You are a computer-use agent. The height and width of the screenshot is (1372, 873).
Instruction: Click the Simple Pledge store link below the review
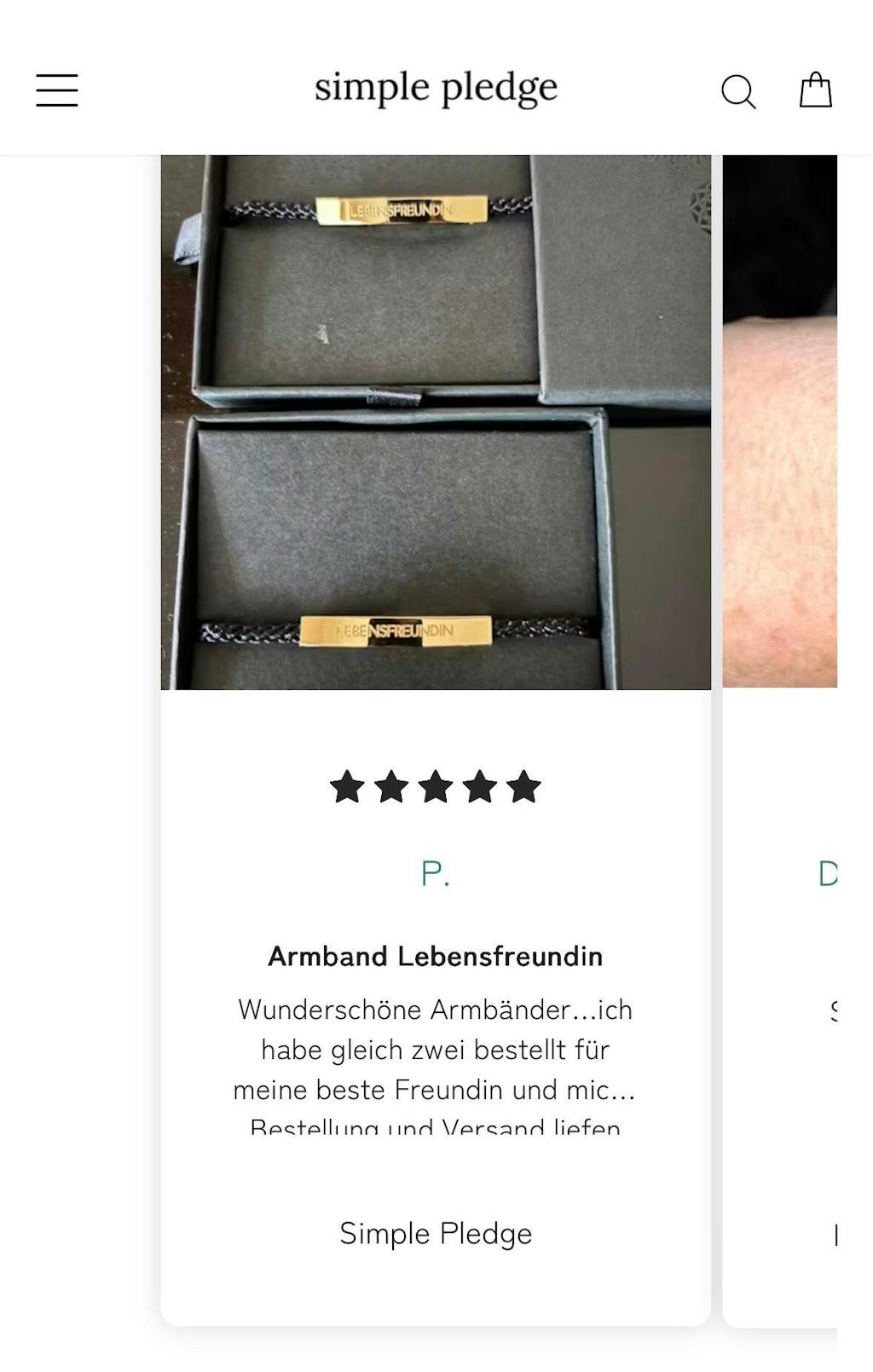(436, 1233)
